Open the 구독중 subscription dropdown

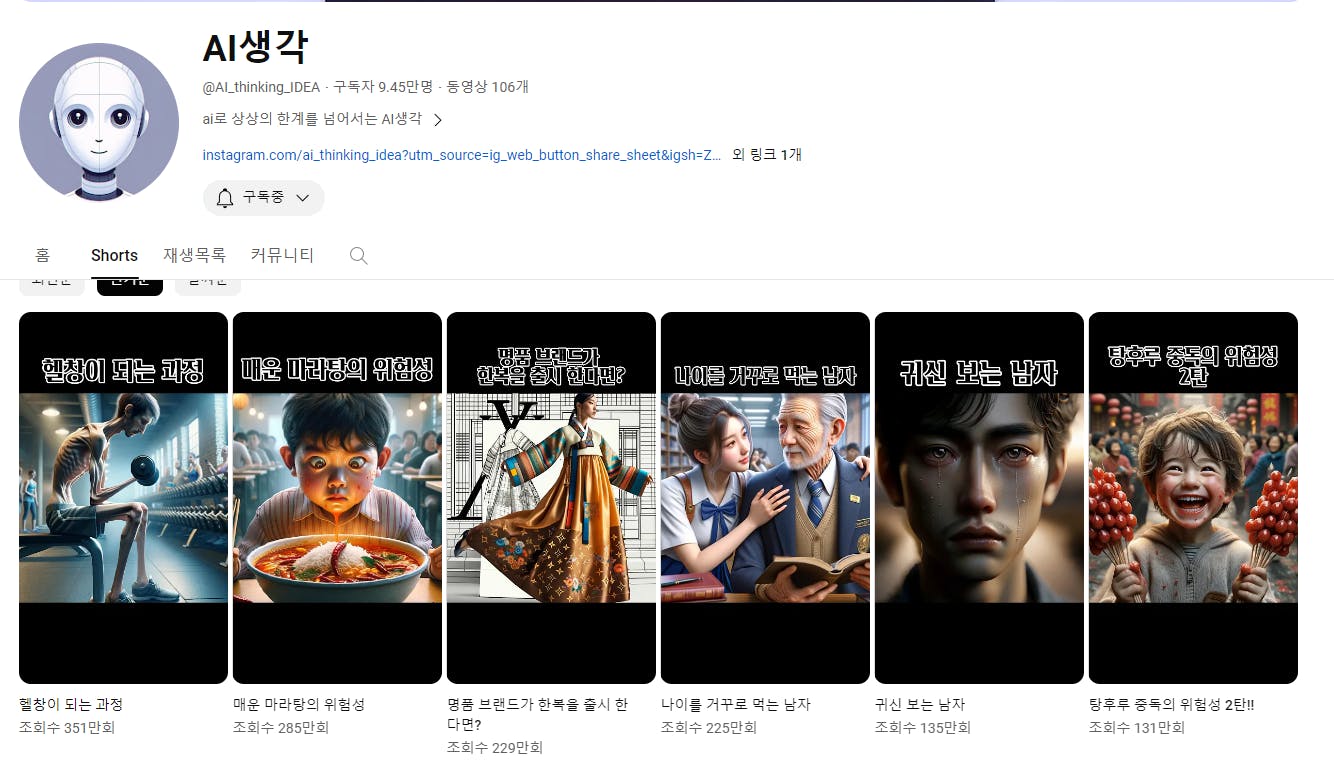point(263,198)
